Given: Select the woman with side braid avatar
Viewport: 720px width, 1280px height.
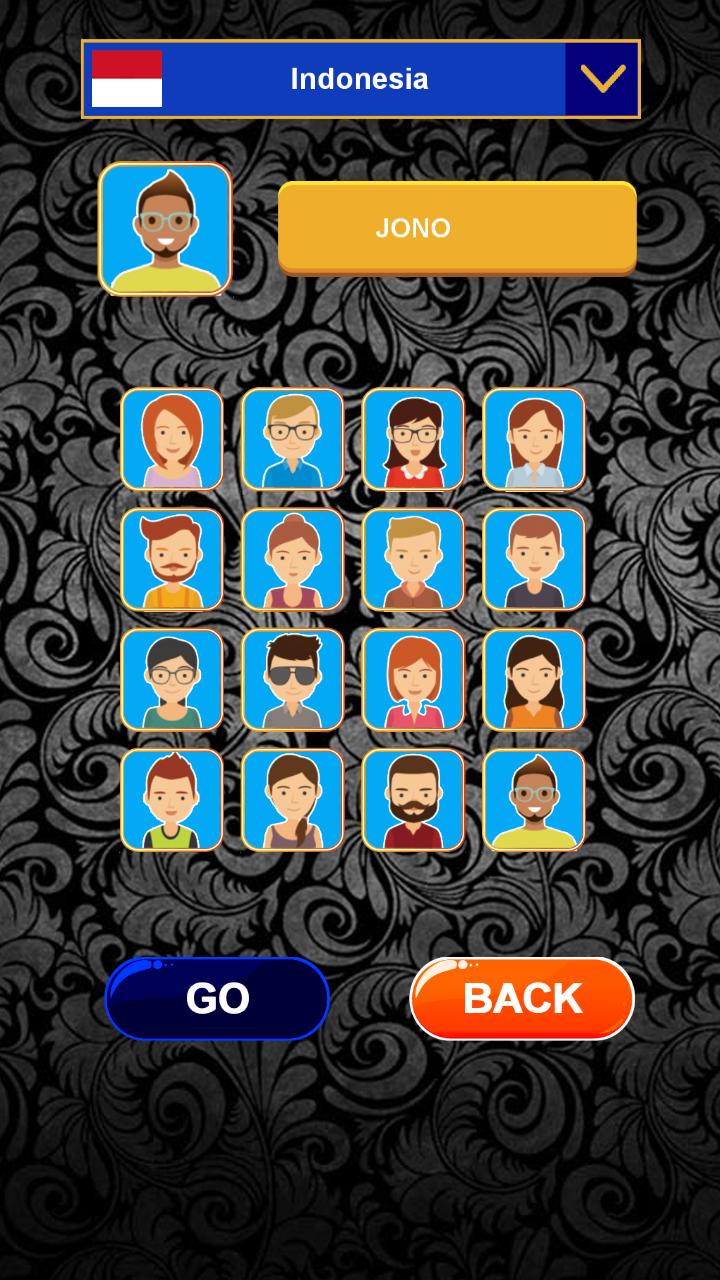Looking at the screenshot, I should (293, 799).
